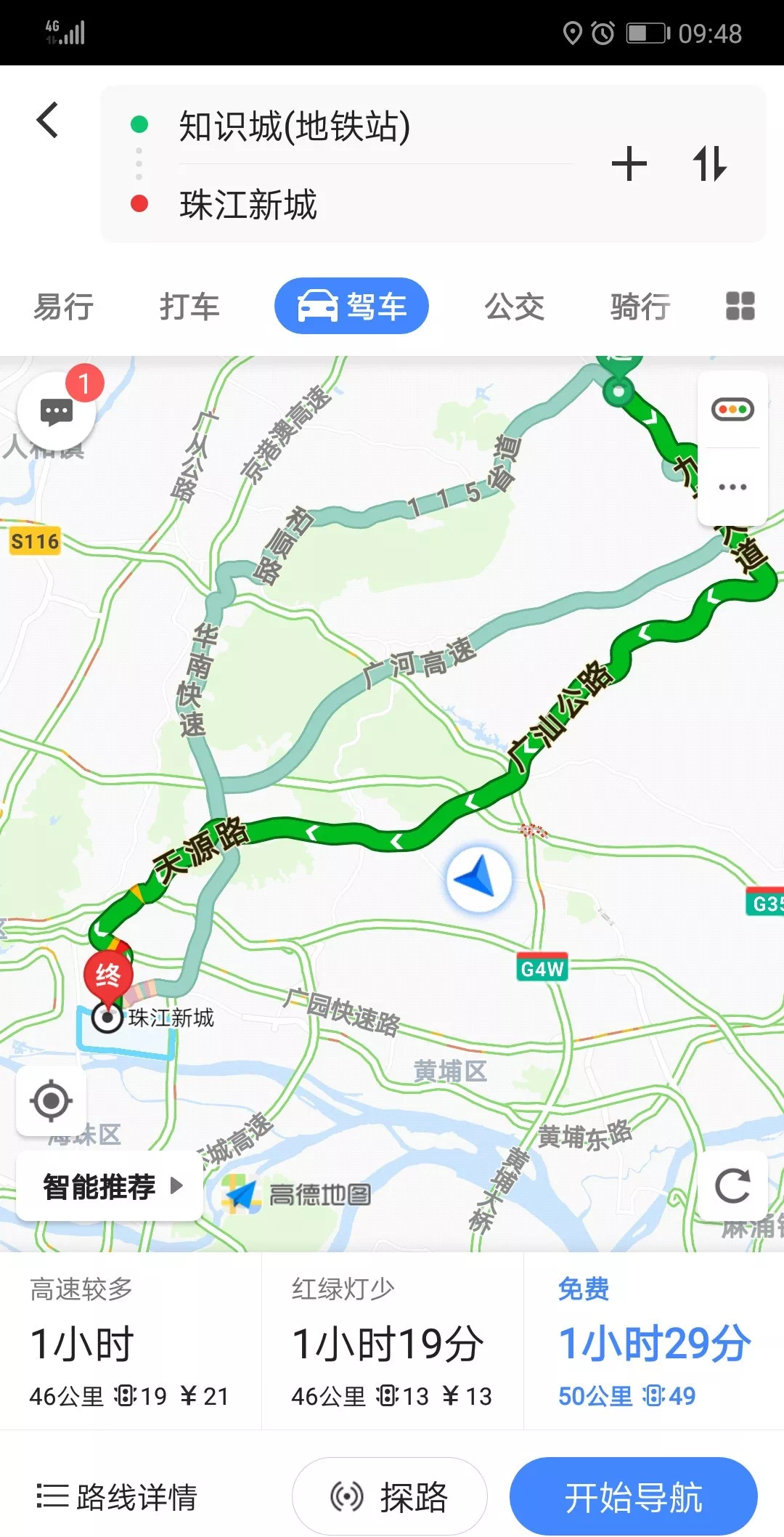Swap start and destination
The image size is (784, 1537).
coord(709,163)
